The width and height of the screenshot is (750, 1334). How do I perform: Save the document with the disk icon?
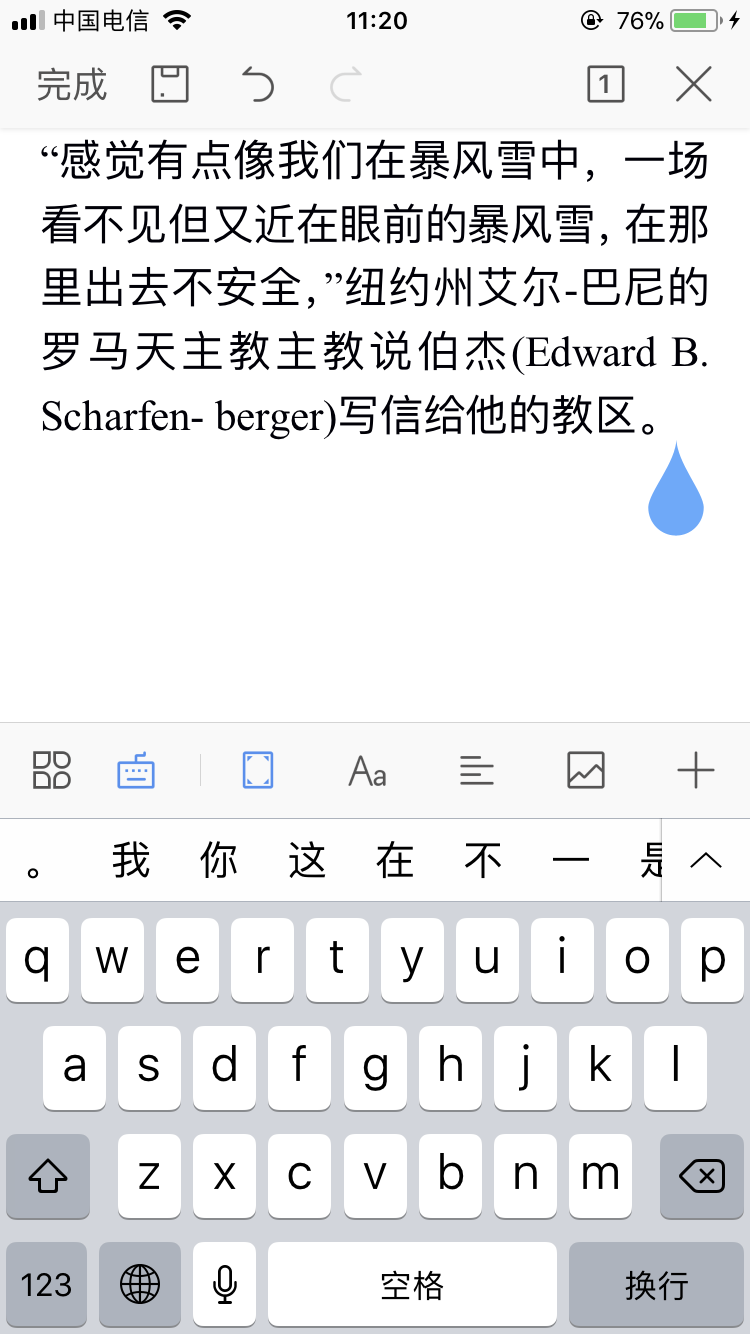point(170,85)
